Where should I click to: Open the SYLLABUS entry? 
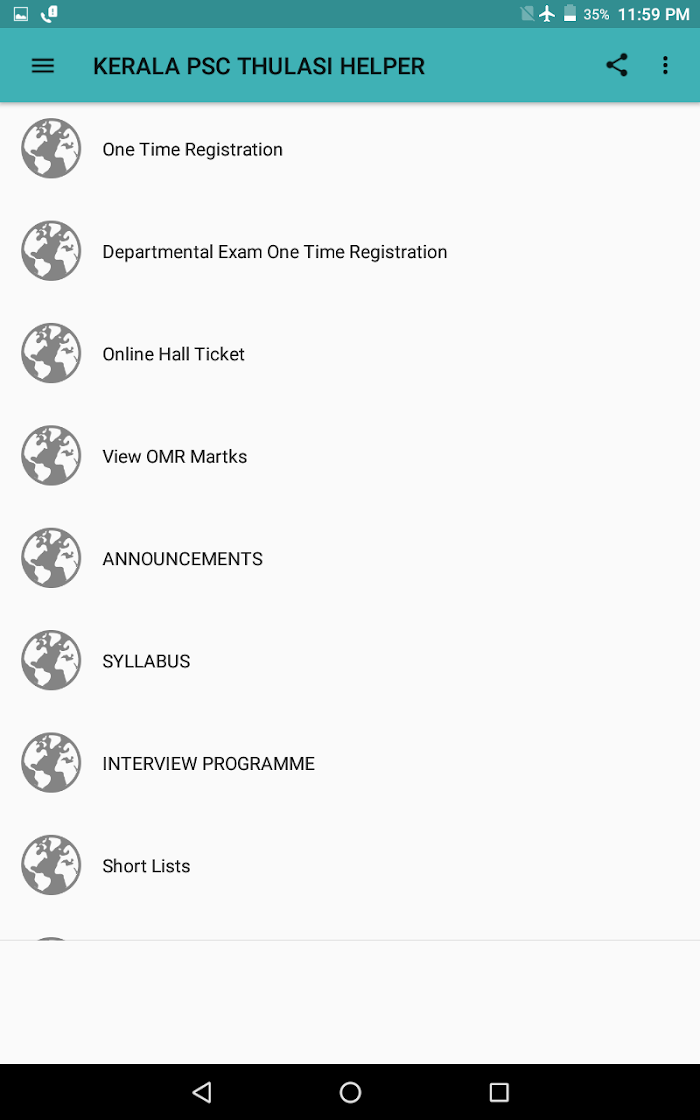[350, 661]
